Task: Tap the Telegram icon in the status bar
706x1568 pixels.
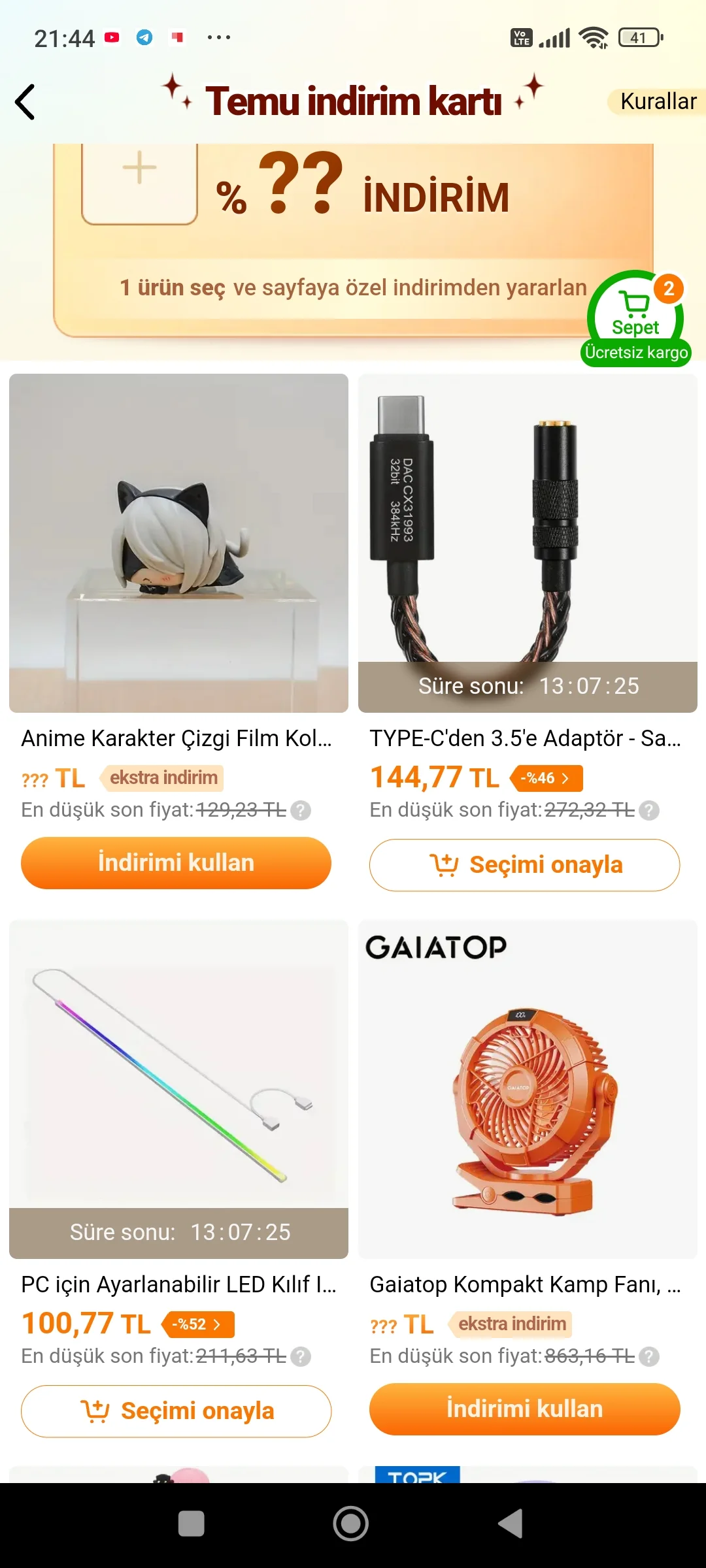Action: coord(145,37)
